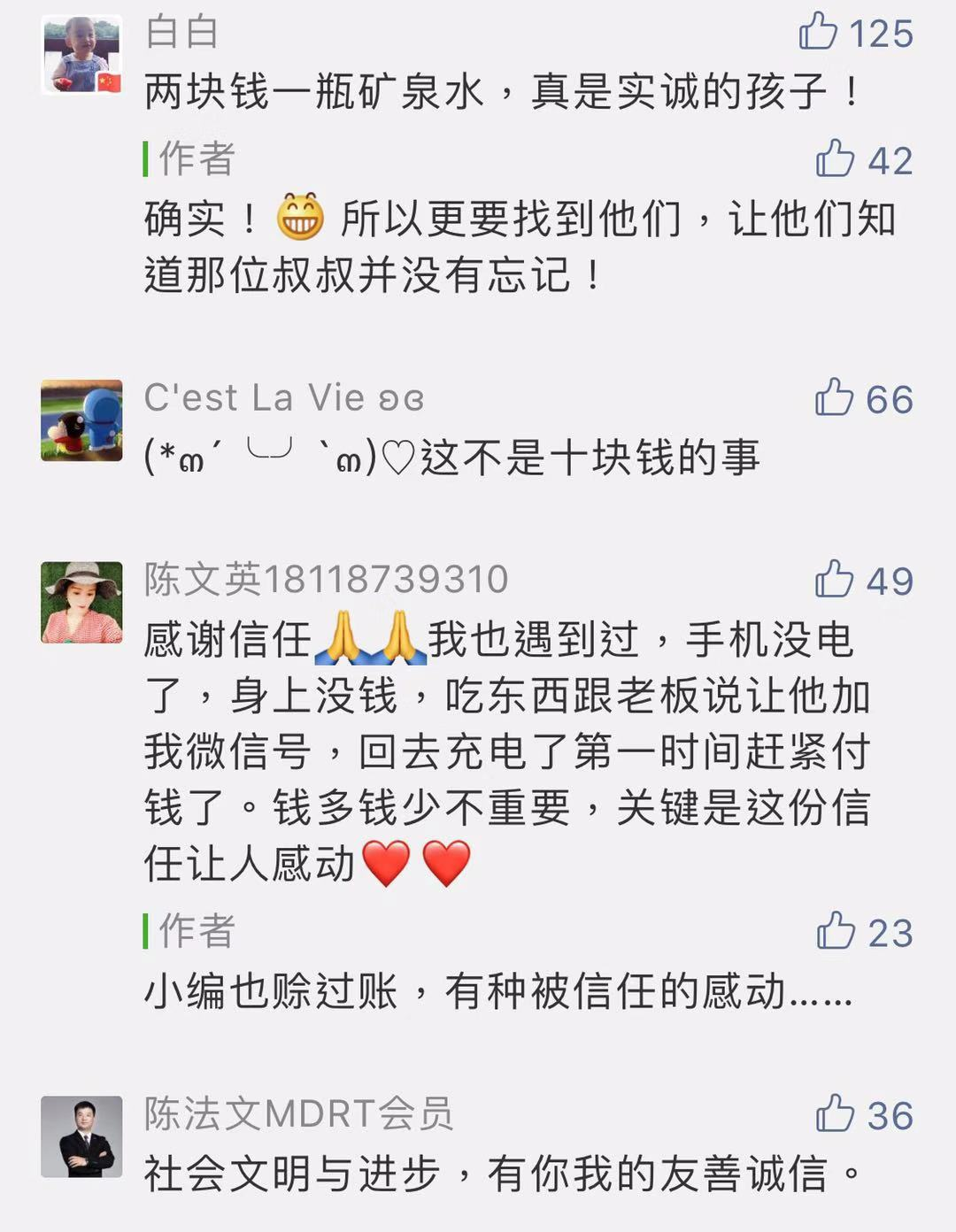The width and height of the screenshot is (956, 1232).
Task: Like 白白's comment with 125 likes
Action: click(818, 32)
